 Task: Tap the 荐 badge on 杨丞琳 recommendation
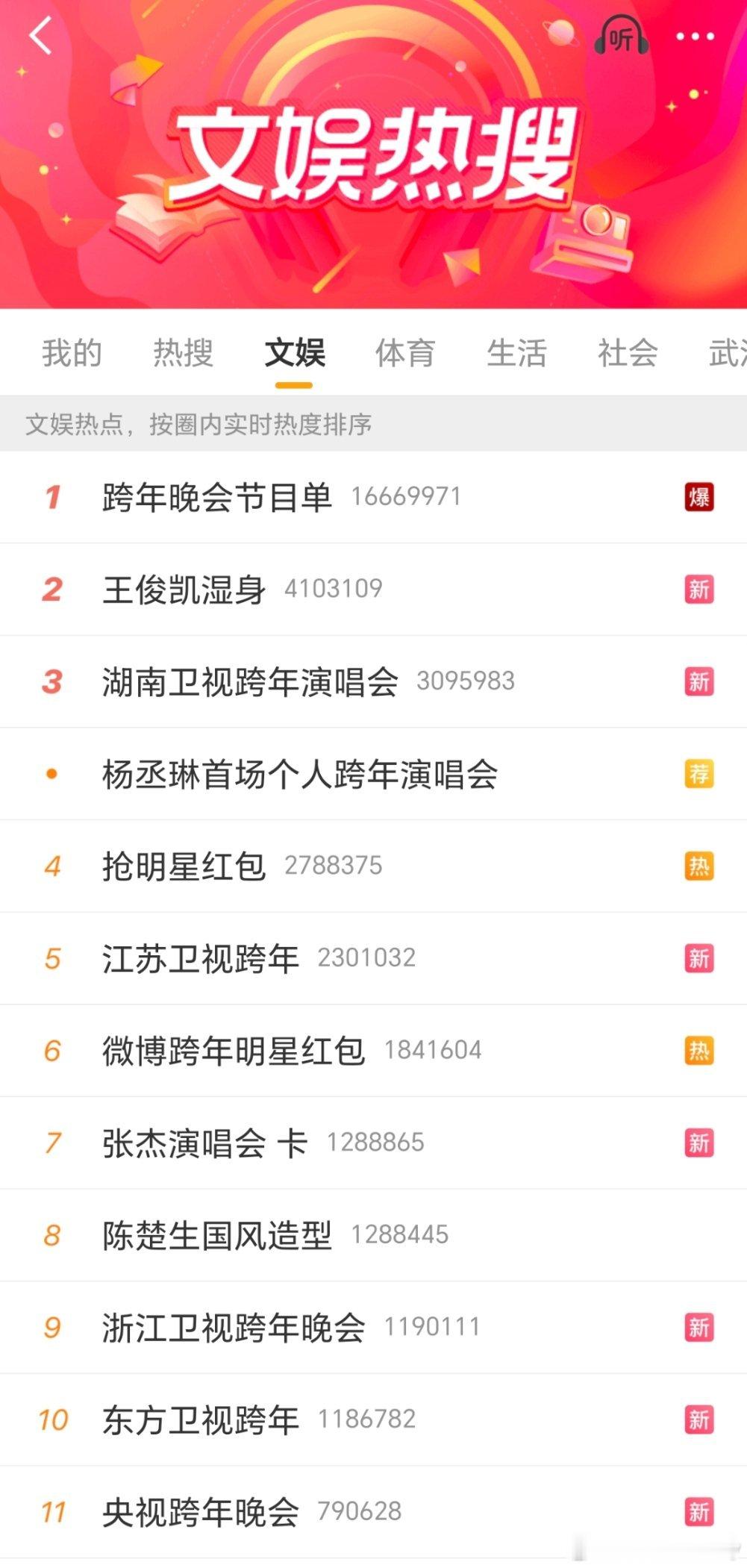pos(700,773)
